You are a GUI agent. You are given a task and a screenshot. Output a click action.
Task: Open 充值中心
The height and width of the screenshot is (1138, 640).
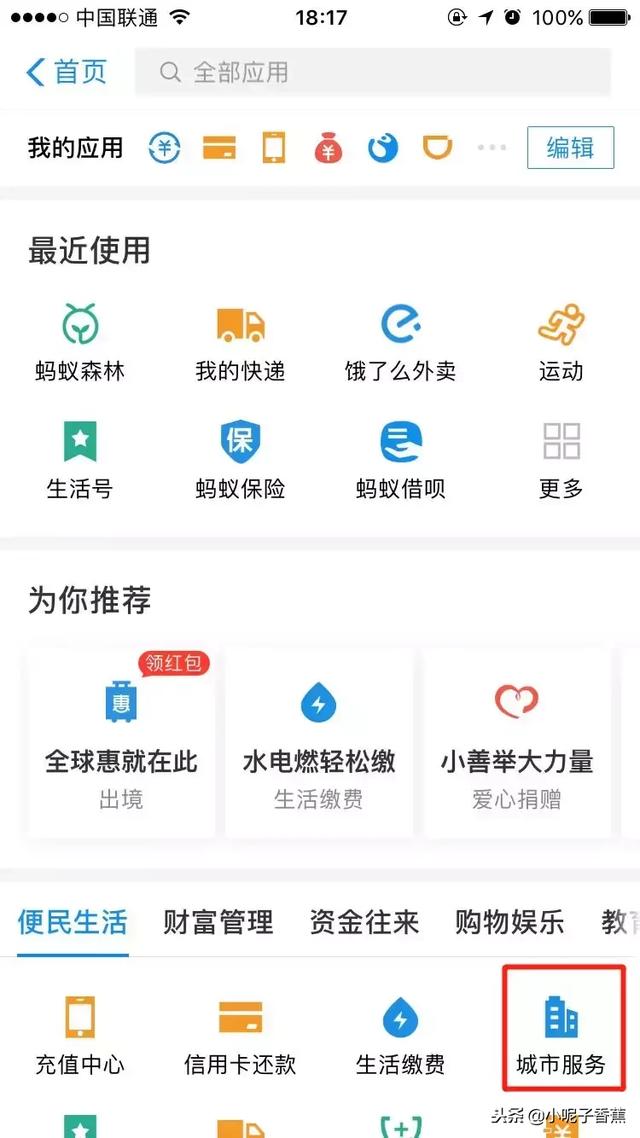point(80,1034)
